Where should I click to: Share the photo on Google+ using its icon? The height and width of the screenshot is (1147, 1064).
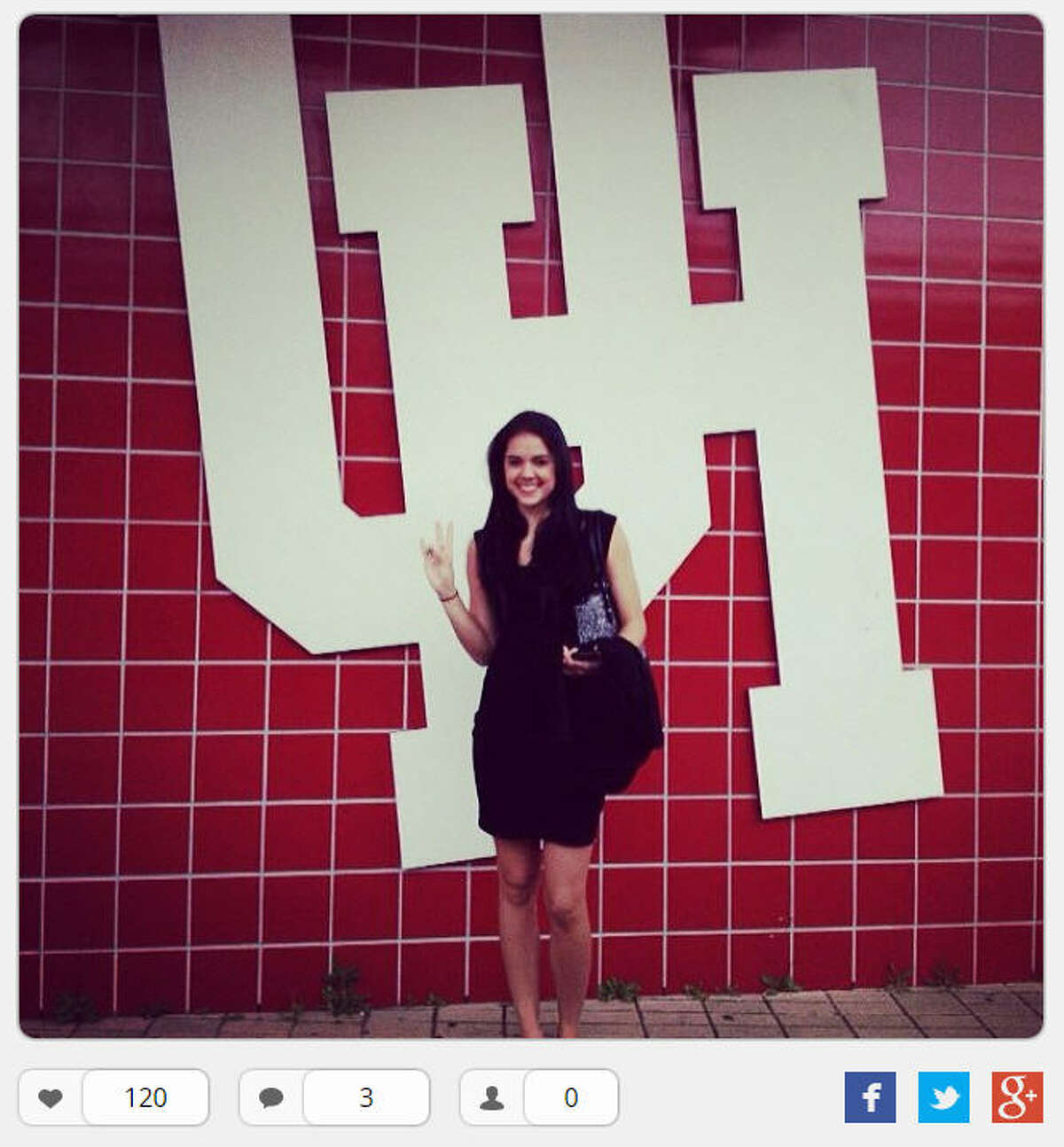point(1017,1097)
